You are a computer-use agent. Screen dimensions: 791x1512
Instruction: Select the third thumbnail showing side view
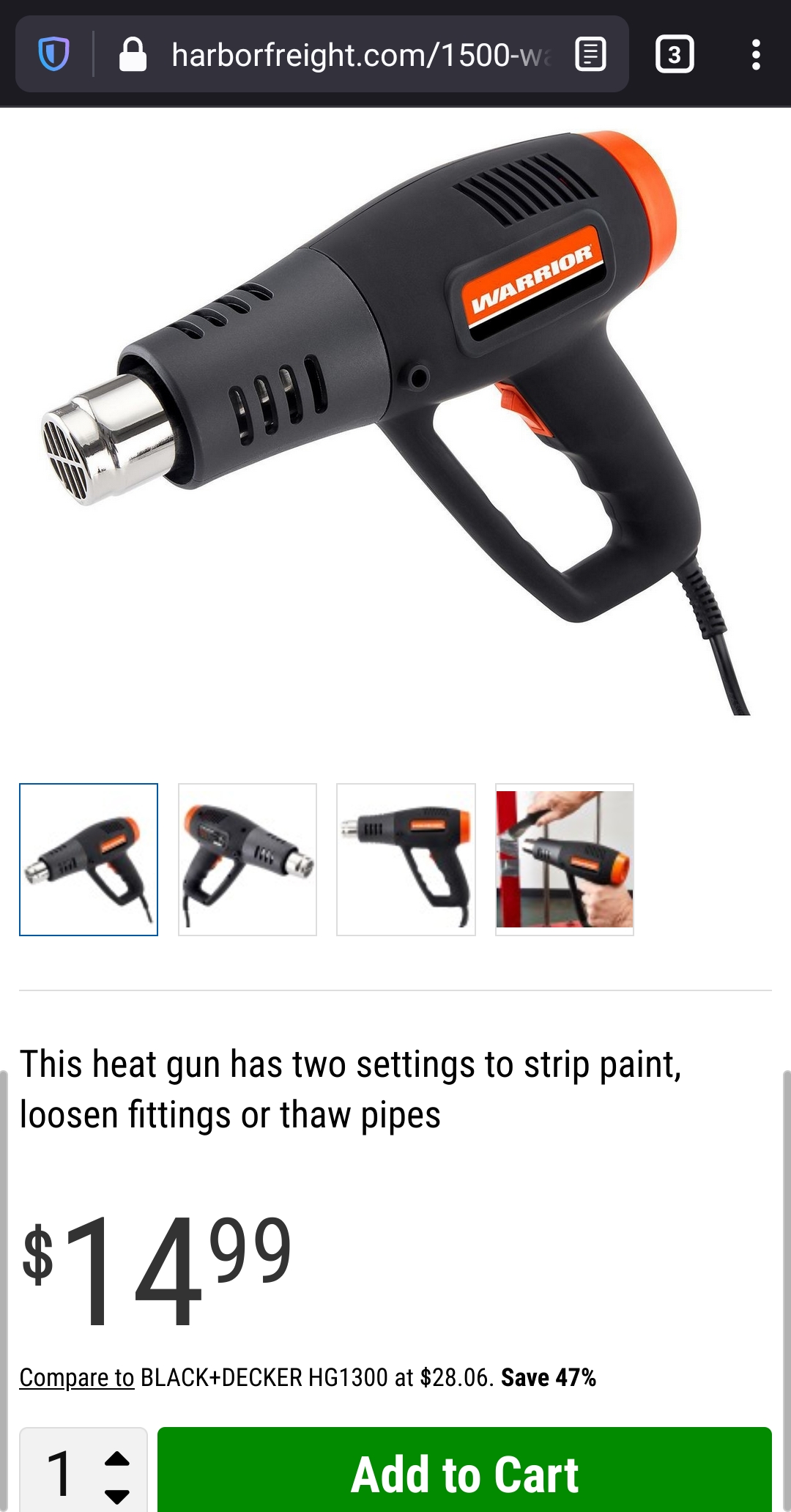(406, 859)
